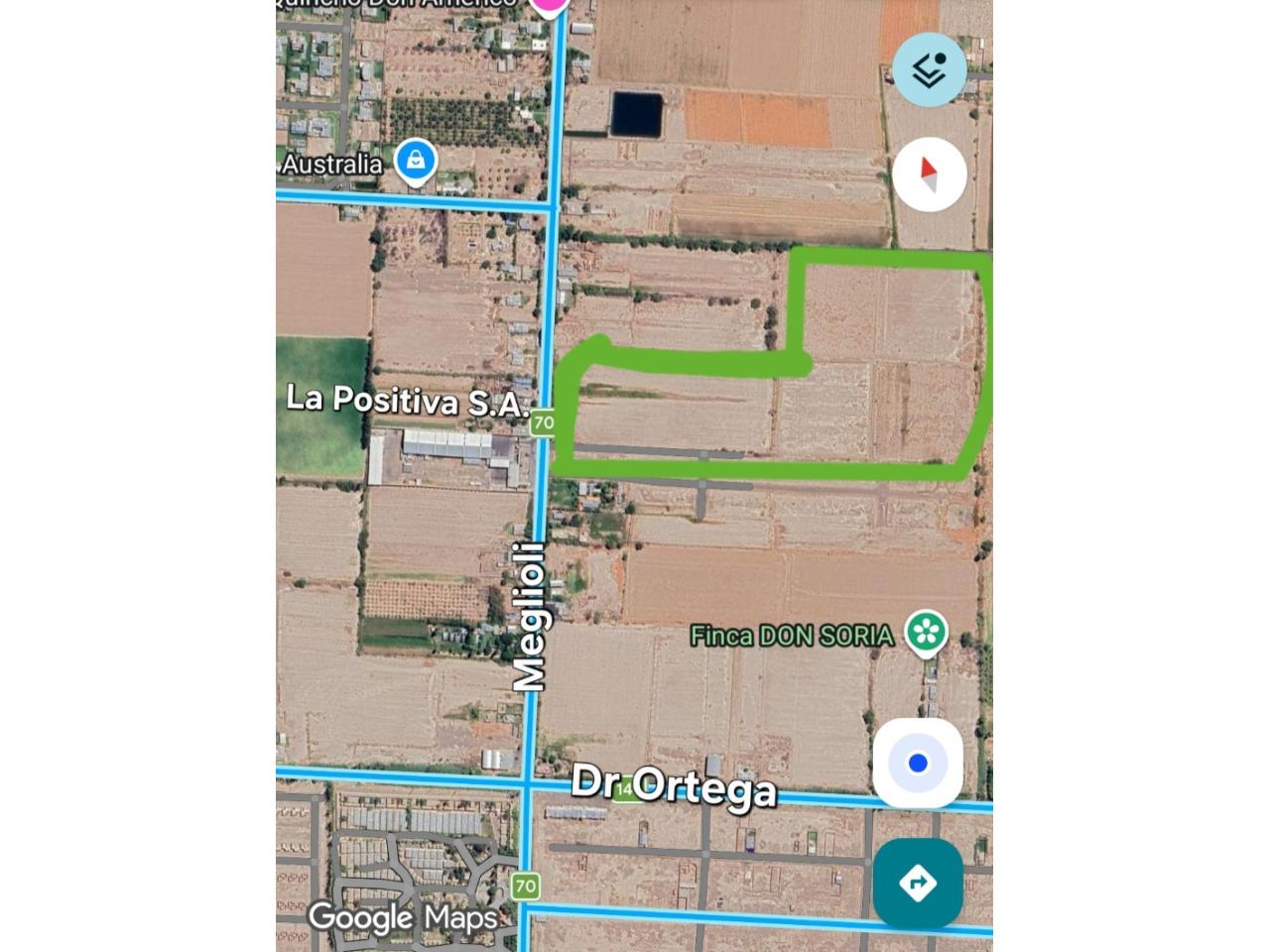
Task: Open the Australia shopping place pin
Action: click(x=416, y=160)
